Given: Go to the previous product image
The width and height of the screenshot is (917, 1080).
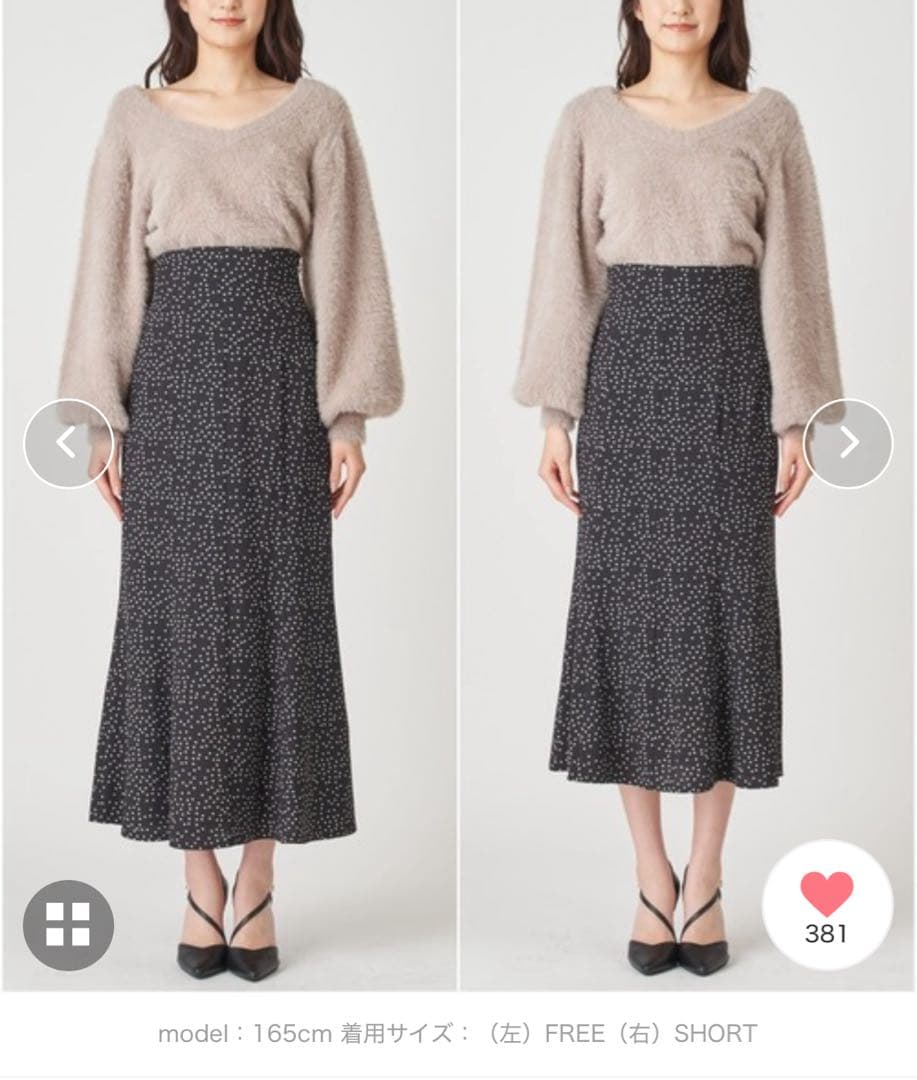Looking at the screenshot, I should point(68,443).
